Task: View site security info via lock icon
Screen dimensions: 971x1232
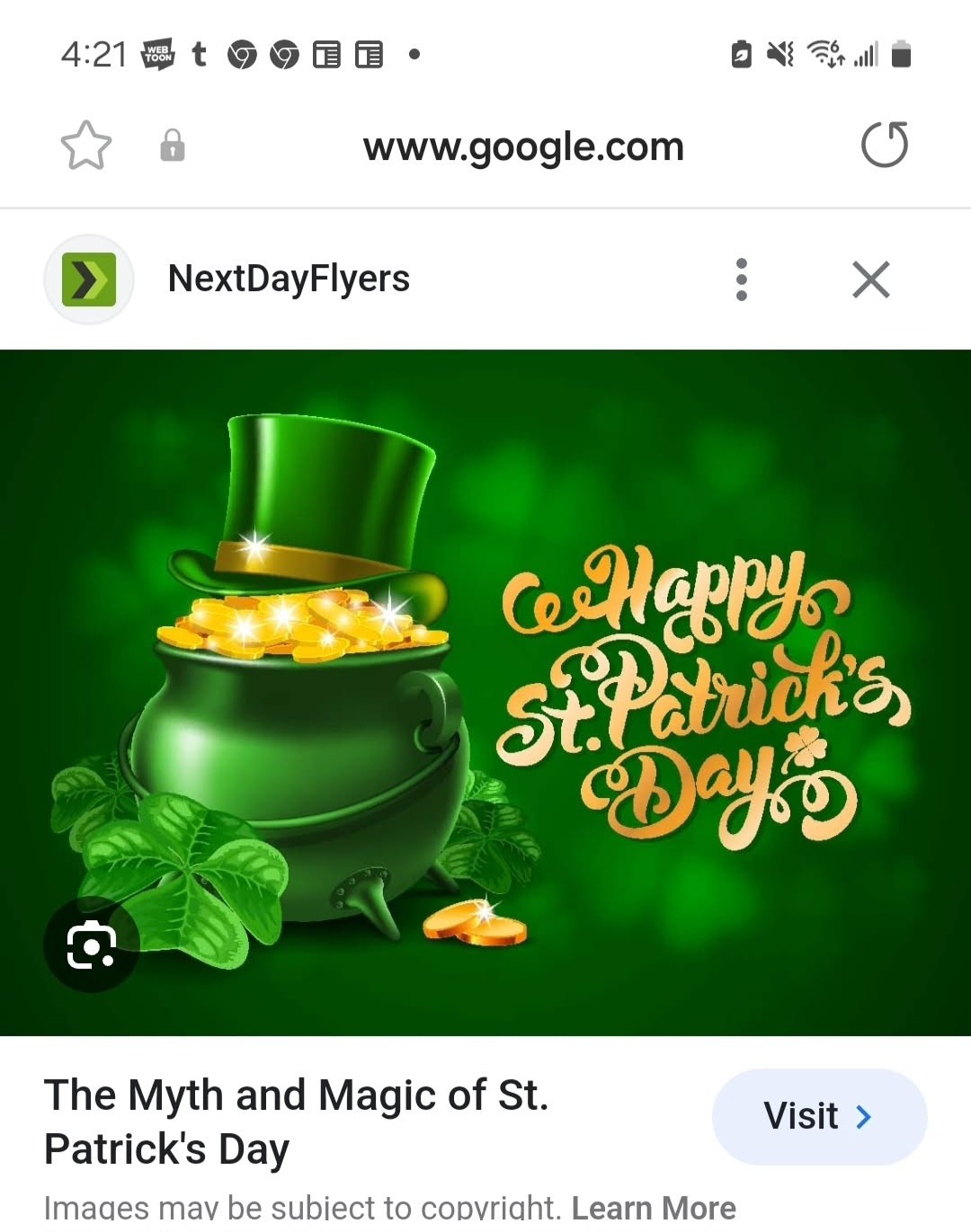Action: [173, 146]
